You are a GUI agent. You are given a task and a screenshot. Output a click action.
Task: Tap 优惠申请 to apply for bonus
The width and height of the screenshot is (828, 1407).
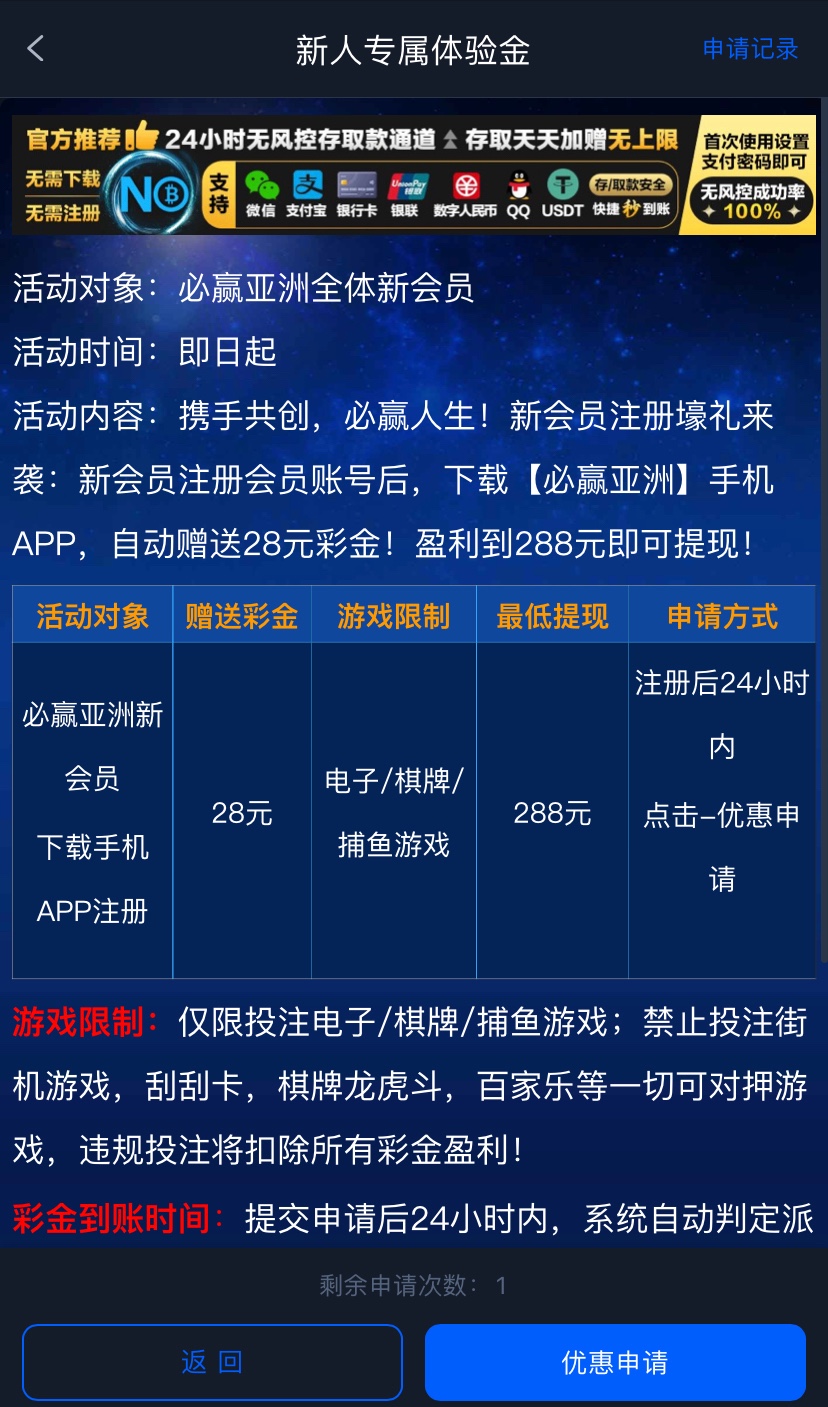click(615, 1362)
